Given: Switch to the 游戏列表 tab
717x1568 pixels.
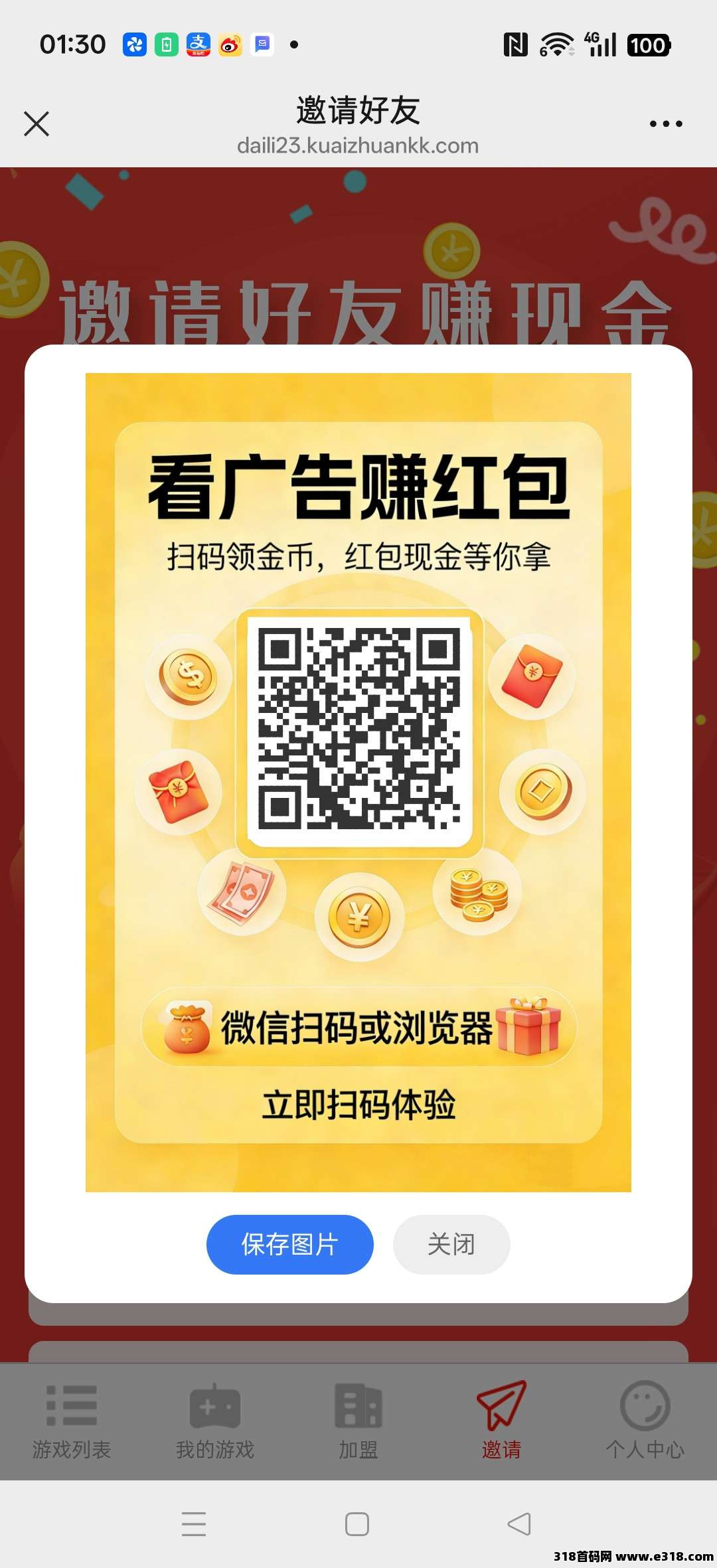Looking at the screenshot, I should click(72, 1421).
